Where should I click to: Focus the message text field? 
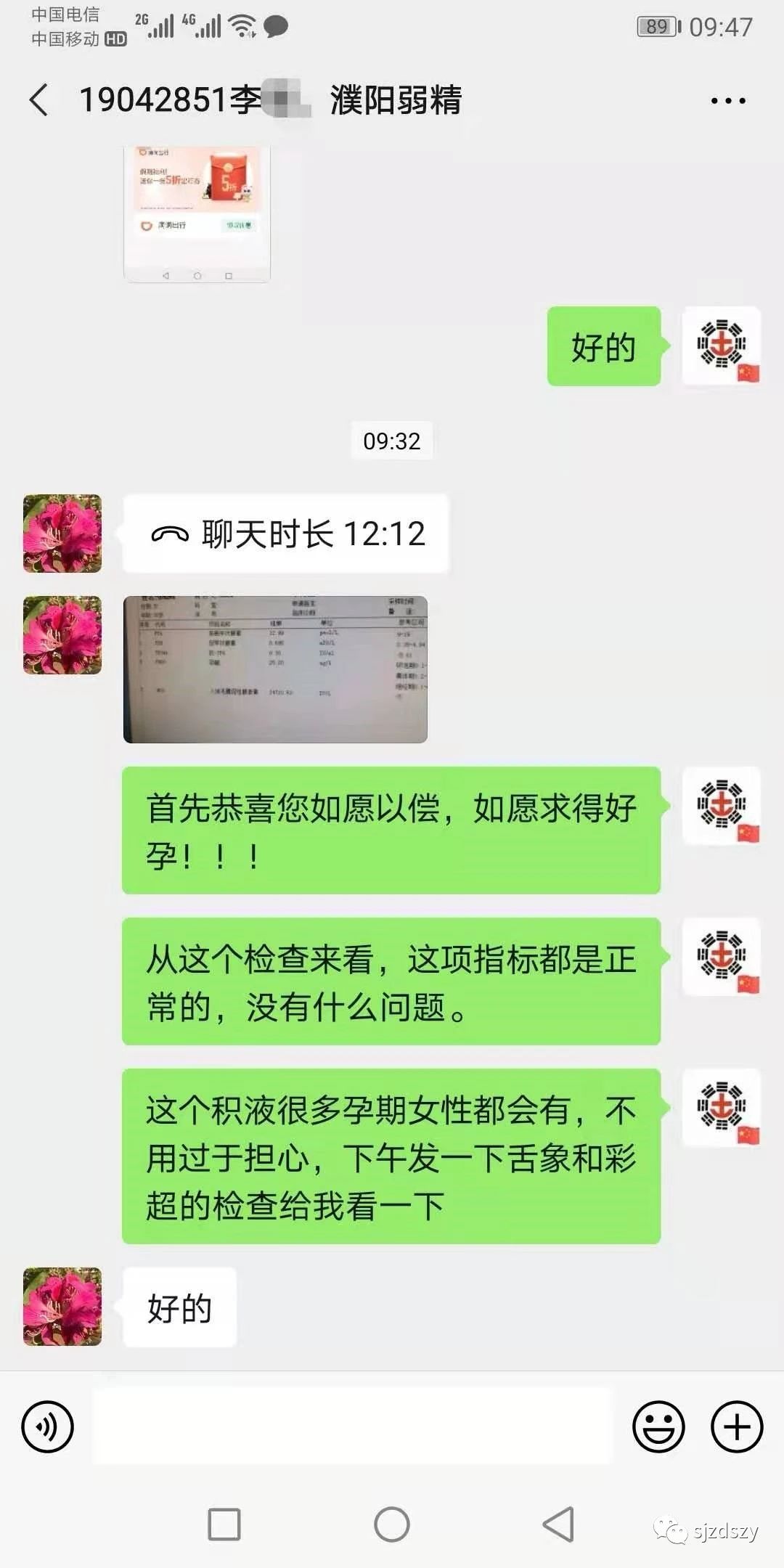click(x=353, y=1426)
